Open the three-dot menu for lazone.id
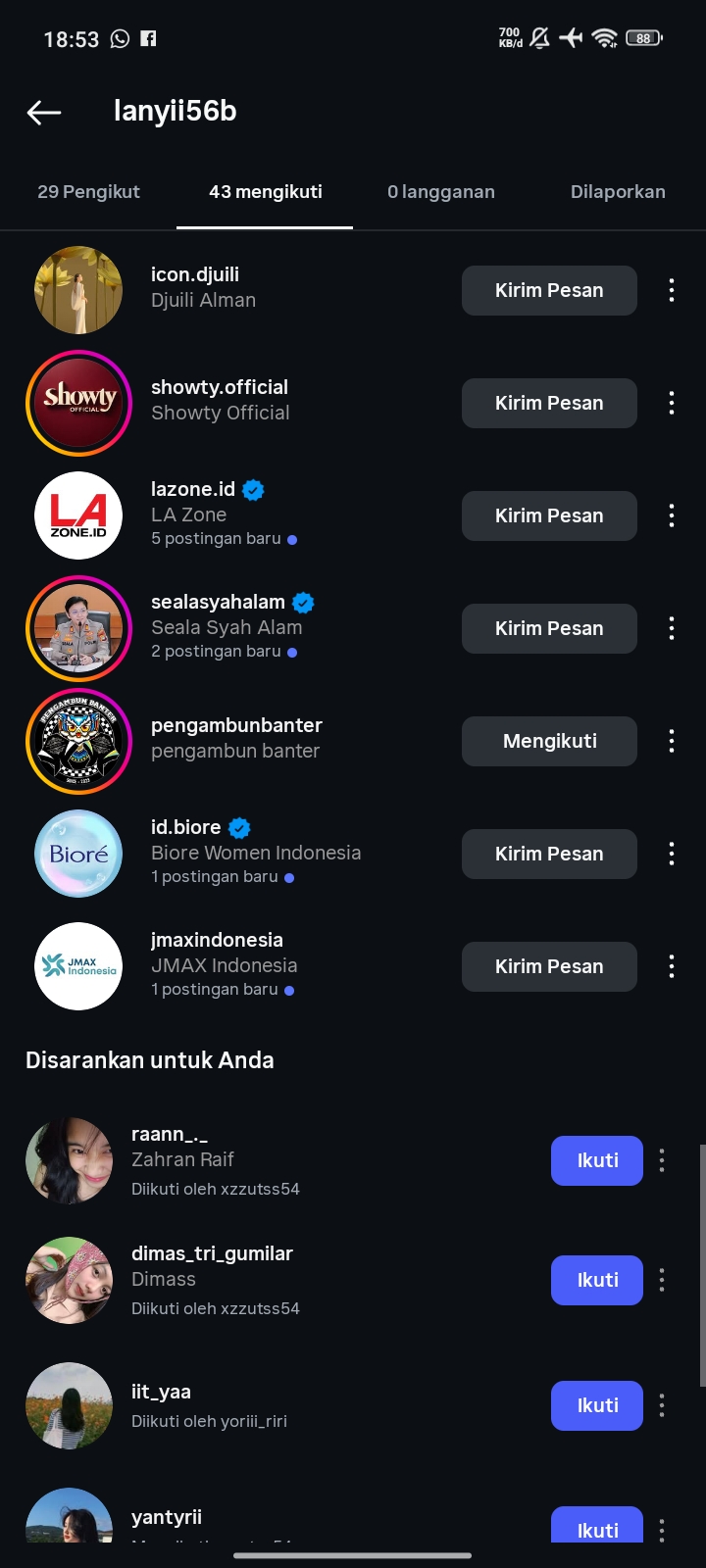The image size is (706, 1568). point(672,515)
